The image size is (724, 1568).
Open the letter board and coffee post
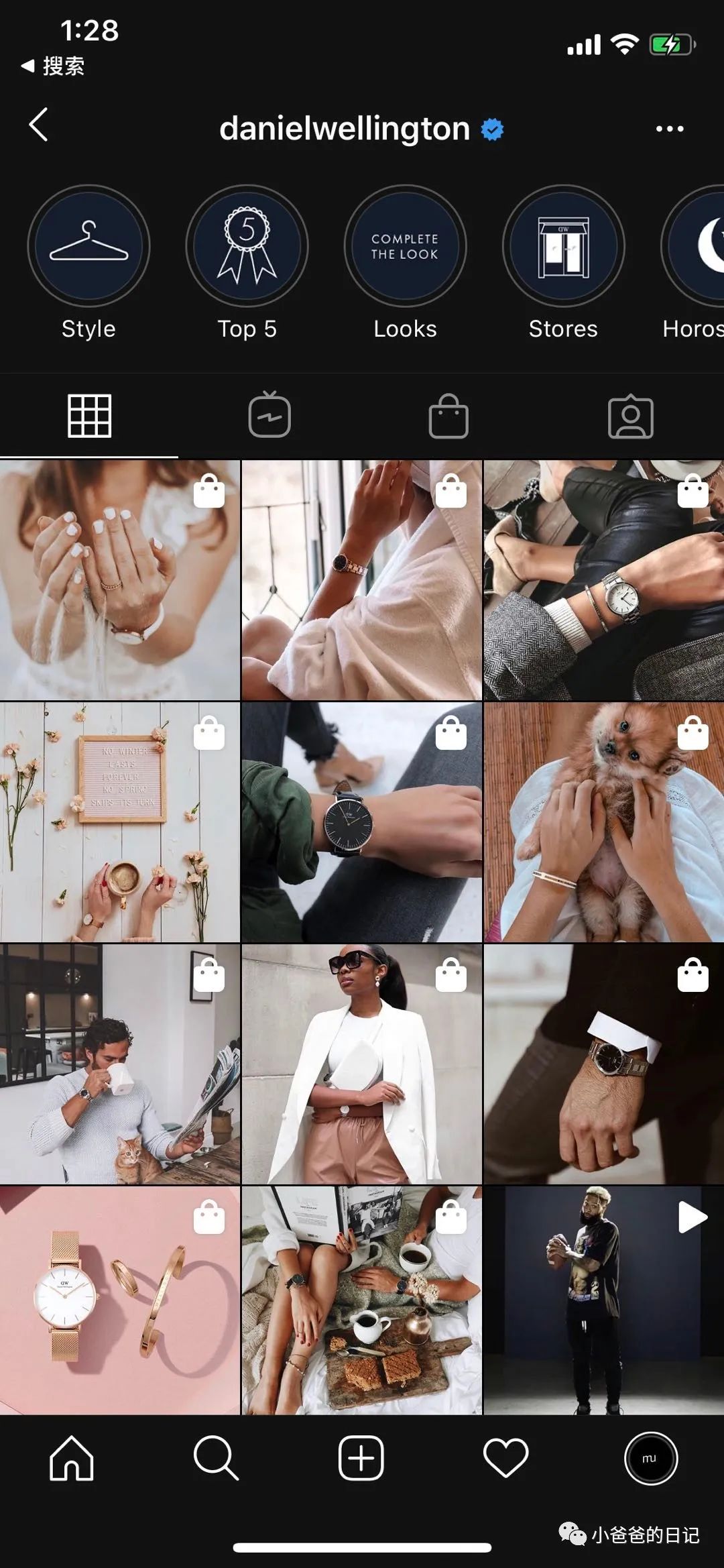(120, 822)
